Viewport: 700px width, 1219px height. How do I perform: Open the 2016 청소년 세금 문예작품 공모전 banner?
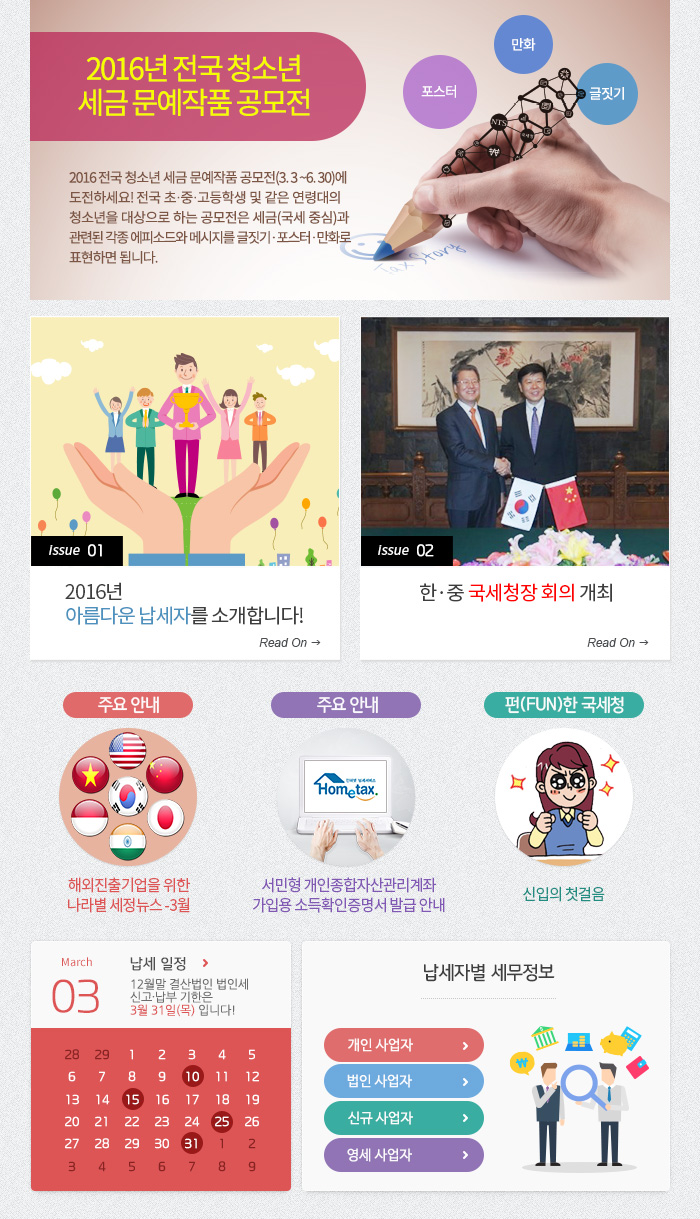350,150
